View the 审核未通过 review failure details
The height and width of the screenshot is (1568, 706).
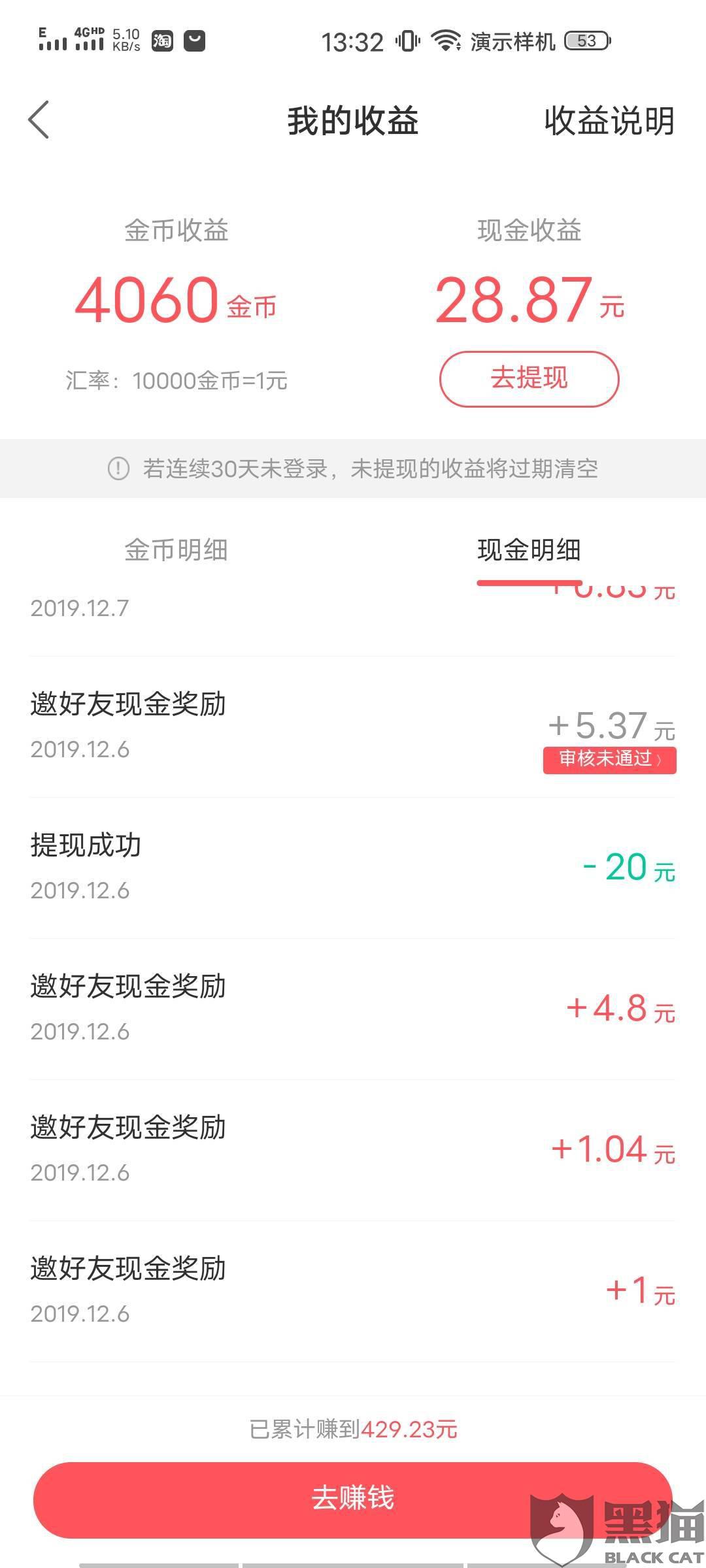coord(609,759)
